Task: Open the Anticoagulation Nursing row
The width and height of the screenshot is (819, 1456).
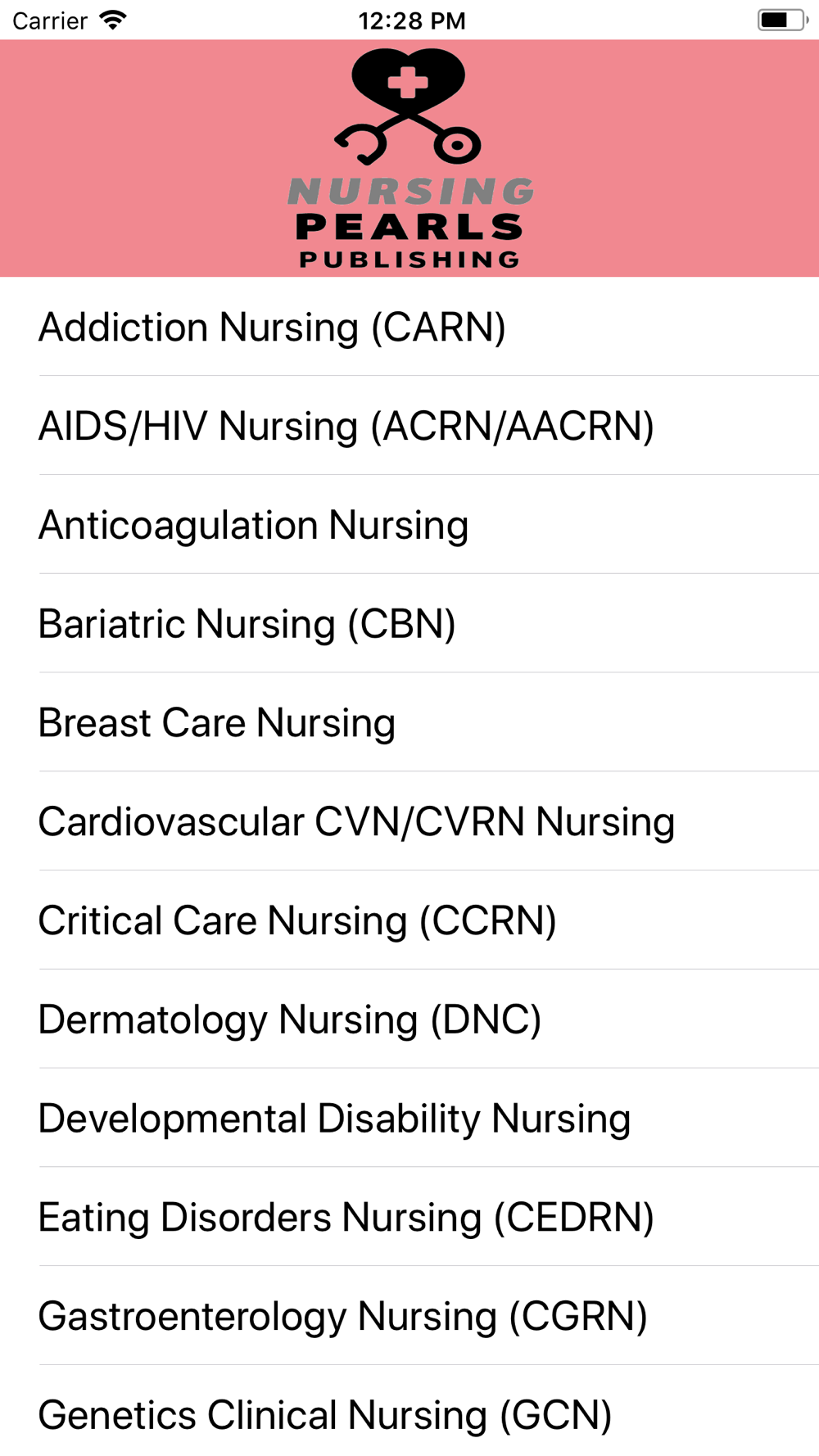Action: tap(409, 525)
